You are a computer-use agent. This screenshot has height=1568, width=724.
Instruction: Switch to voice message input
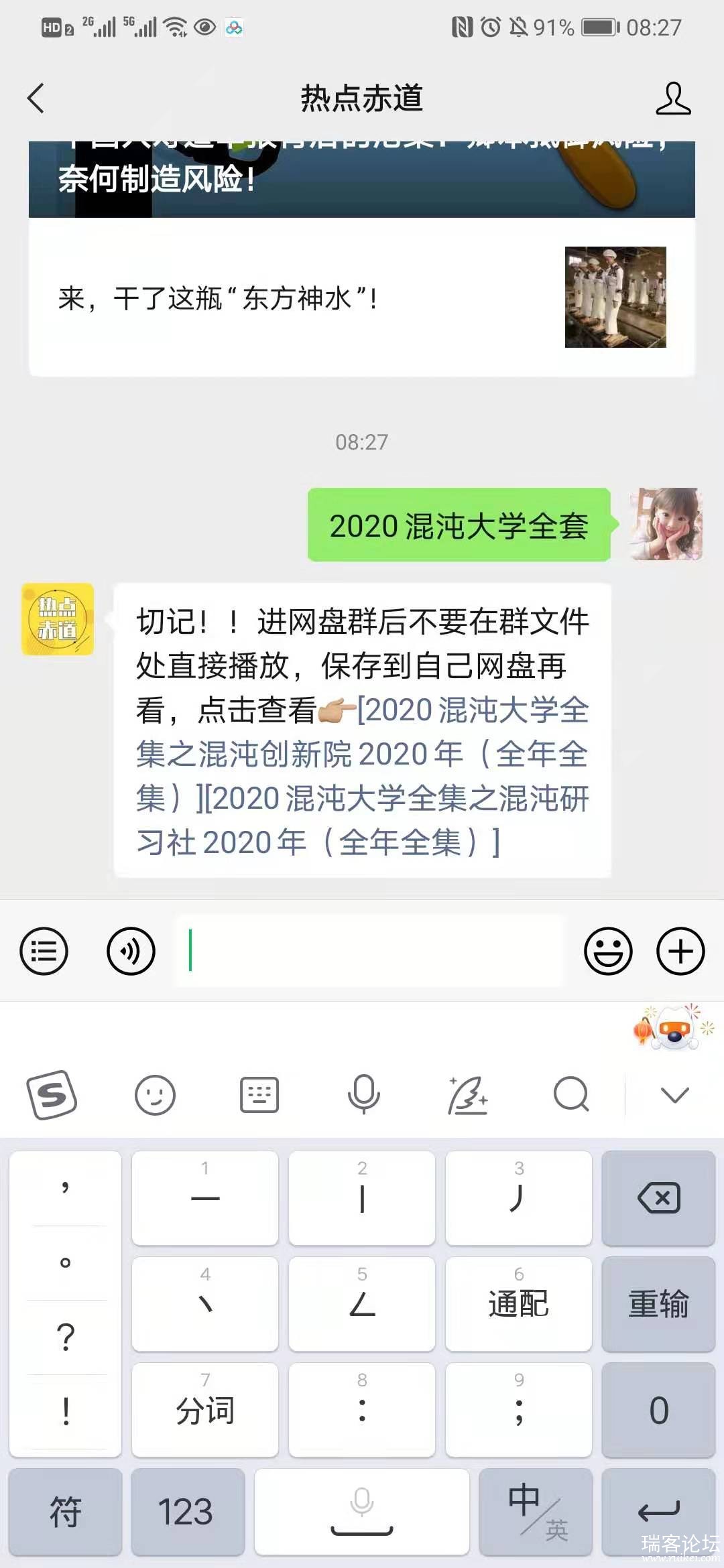(131, 951)
